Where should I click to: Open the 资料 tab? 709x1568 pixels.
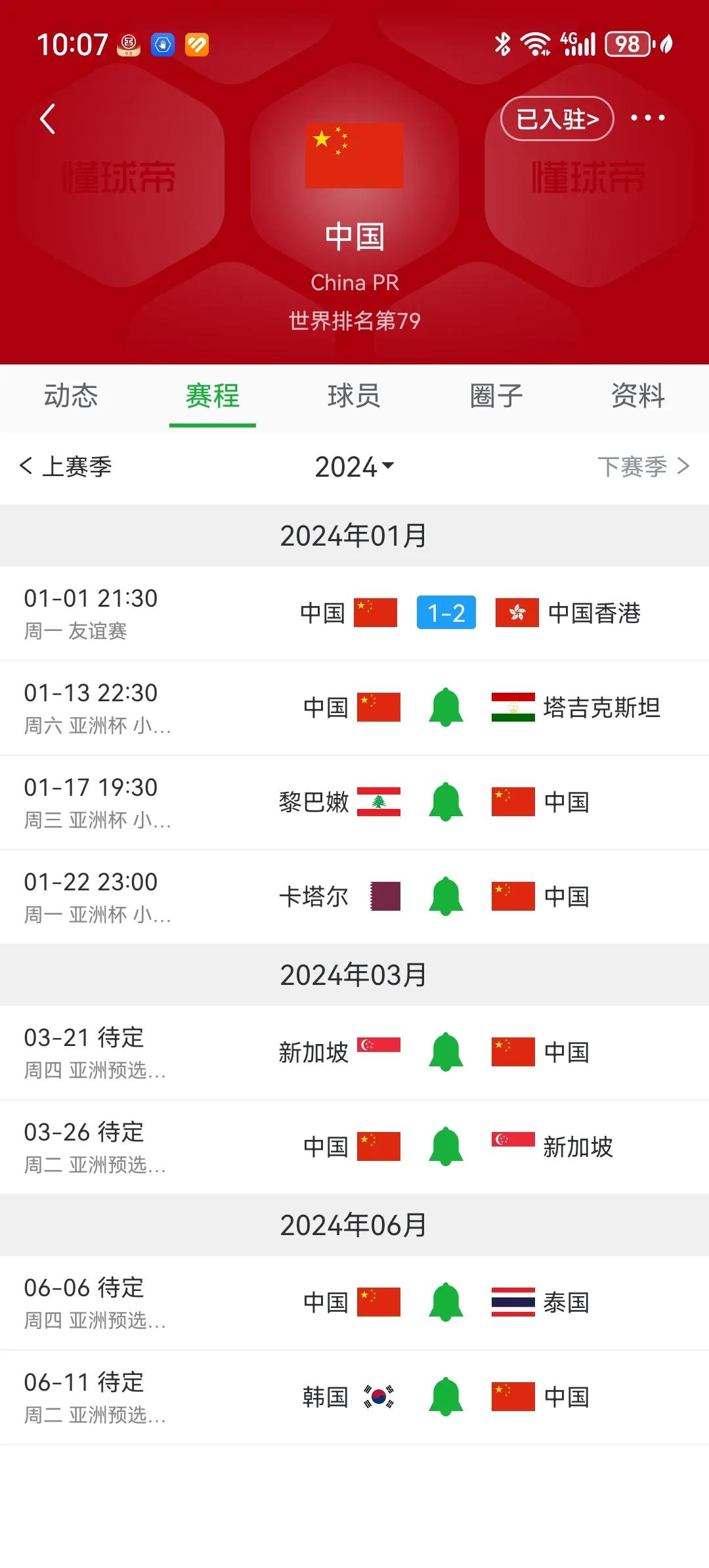[x=638, y=397]
